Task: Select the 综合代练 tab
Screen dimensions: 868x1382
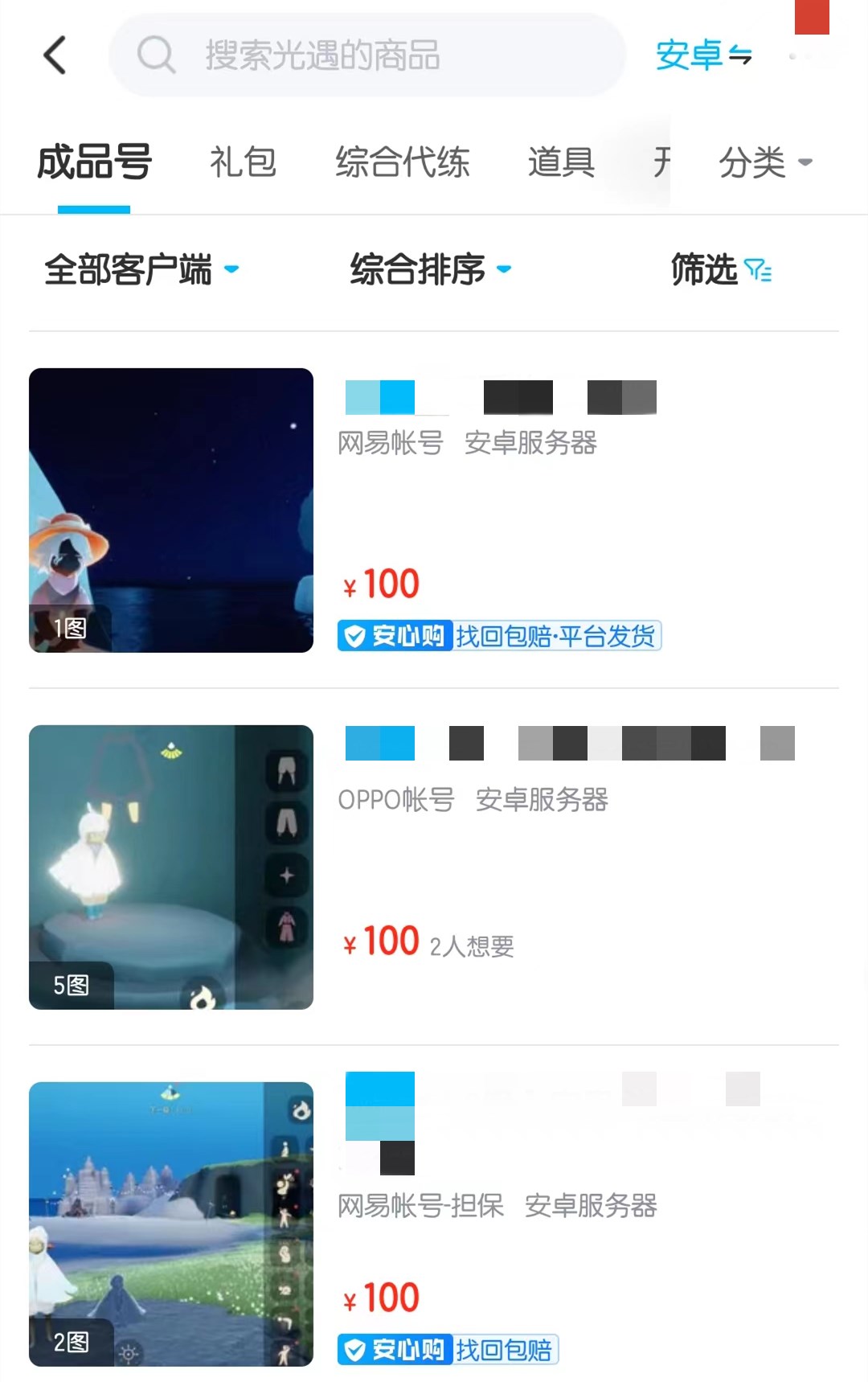Action: tap(402, 162)
